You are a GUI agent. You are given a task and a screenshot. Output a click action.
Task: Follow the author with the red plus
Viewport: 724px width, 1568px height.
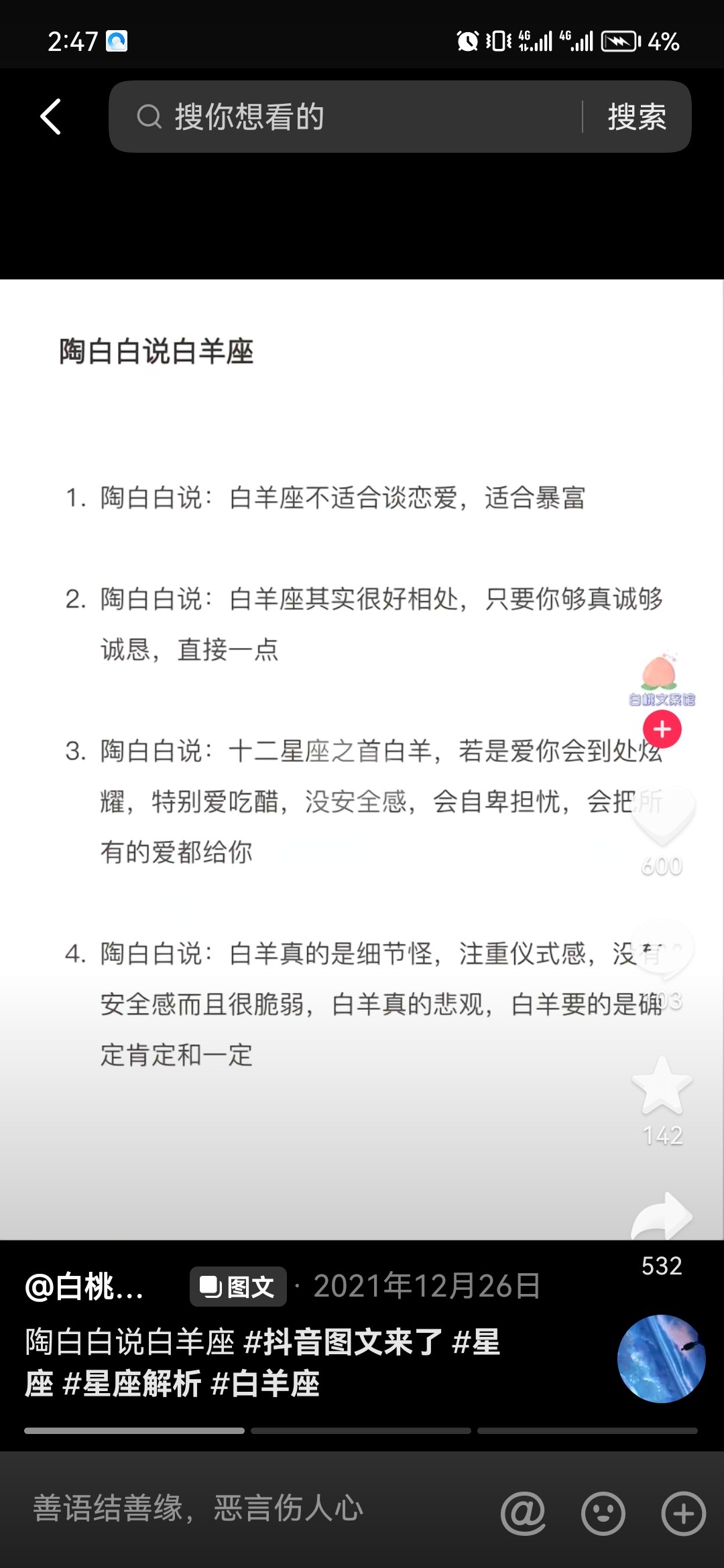(x=662, y=729)
